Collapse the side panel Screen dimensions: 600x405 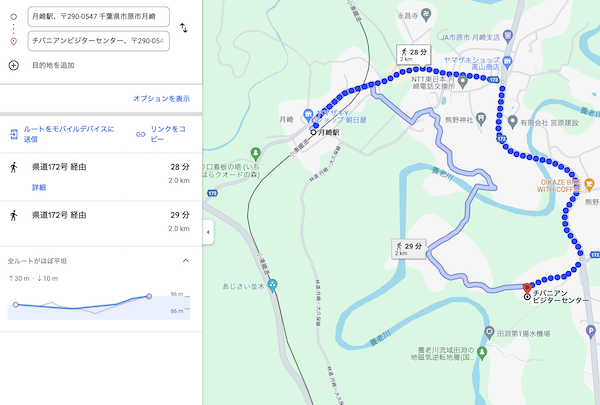208,231
